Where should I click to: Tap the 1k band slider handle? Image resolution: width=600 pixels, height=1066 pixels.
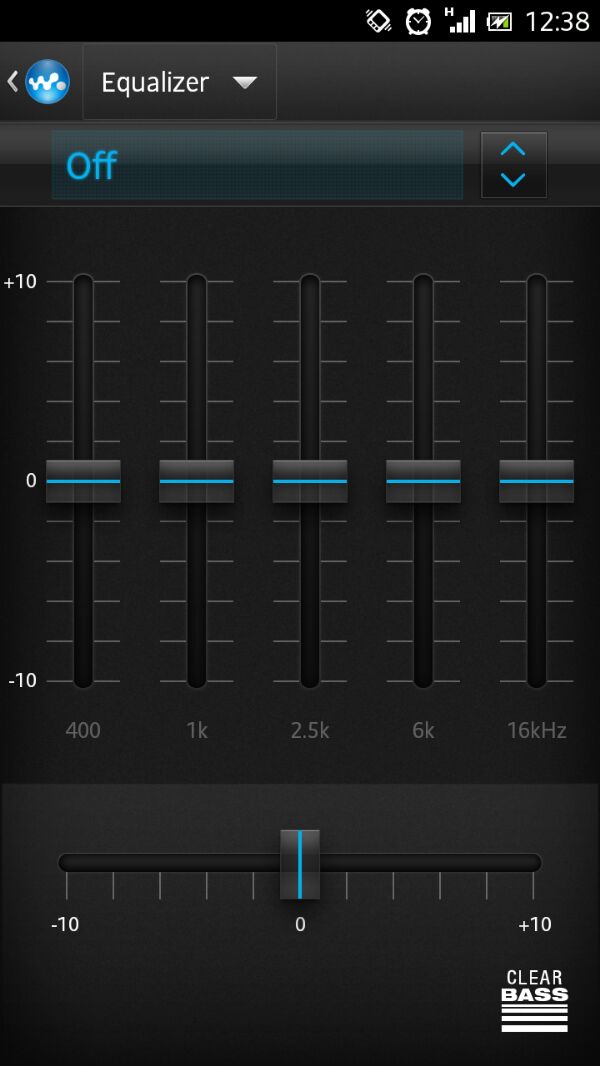click(x=196, y=481)
